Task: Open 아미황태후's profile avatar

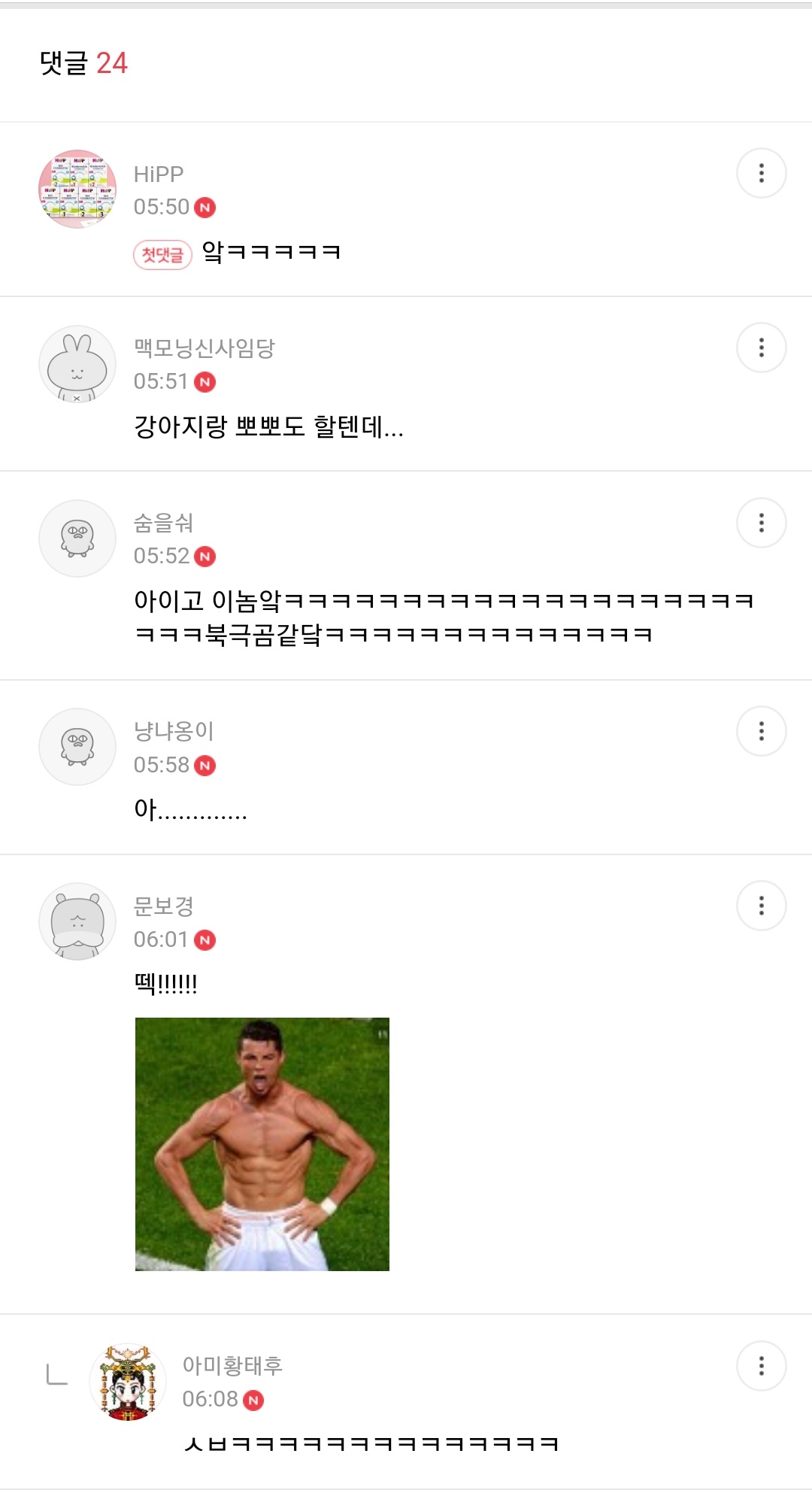Action: click(x=128, y=1382)
